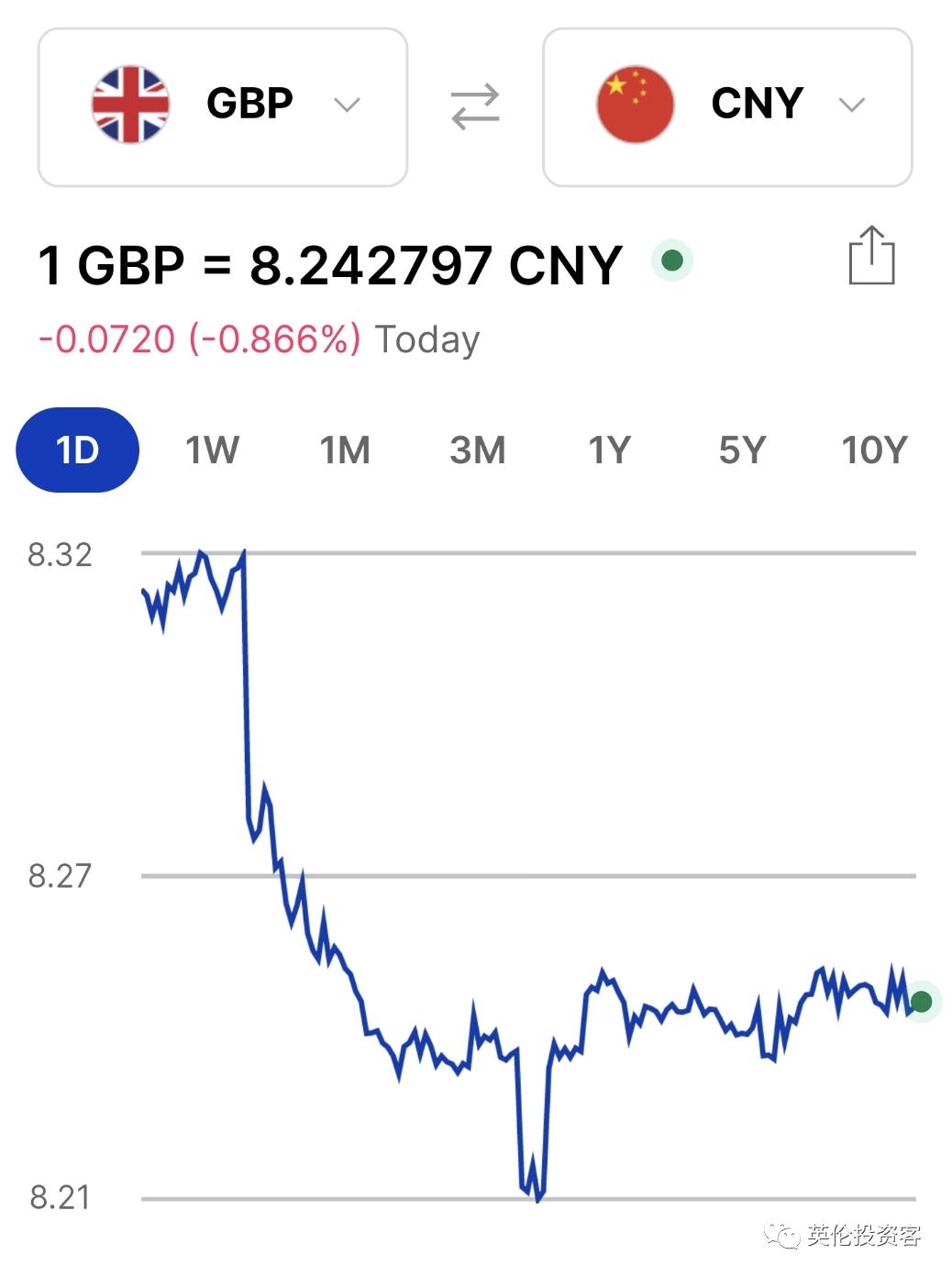Click the 3M period selector
This screenshot has width=952, height=1277.
[x=478, y=450]
